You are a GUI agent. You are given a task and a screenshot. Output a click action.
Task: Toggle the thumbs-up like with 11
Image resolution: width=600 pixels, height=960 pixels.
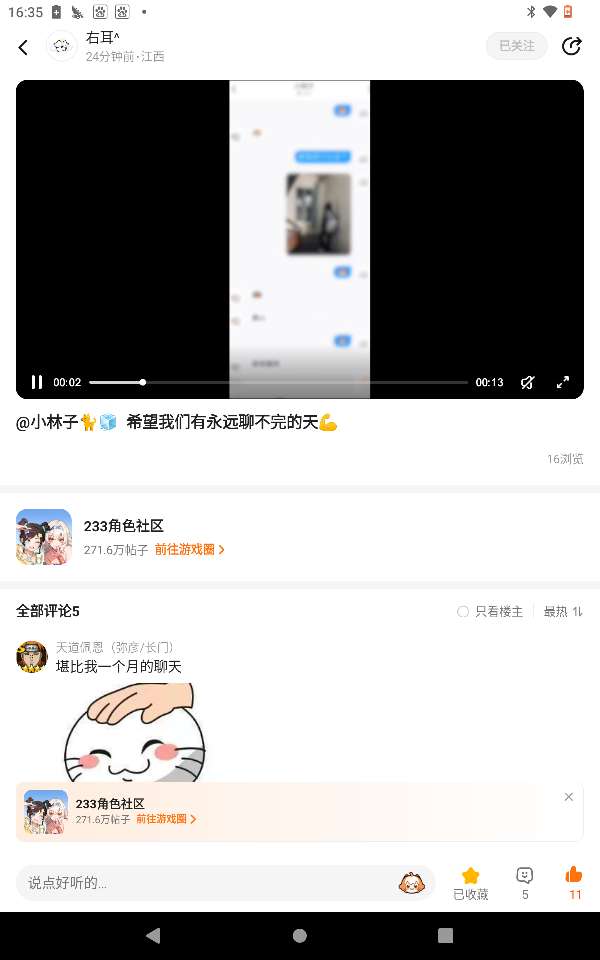tap(574, 884)
